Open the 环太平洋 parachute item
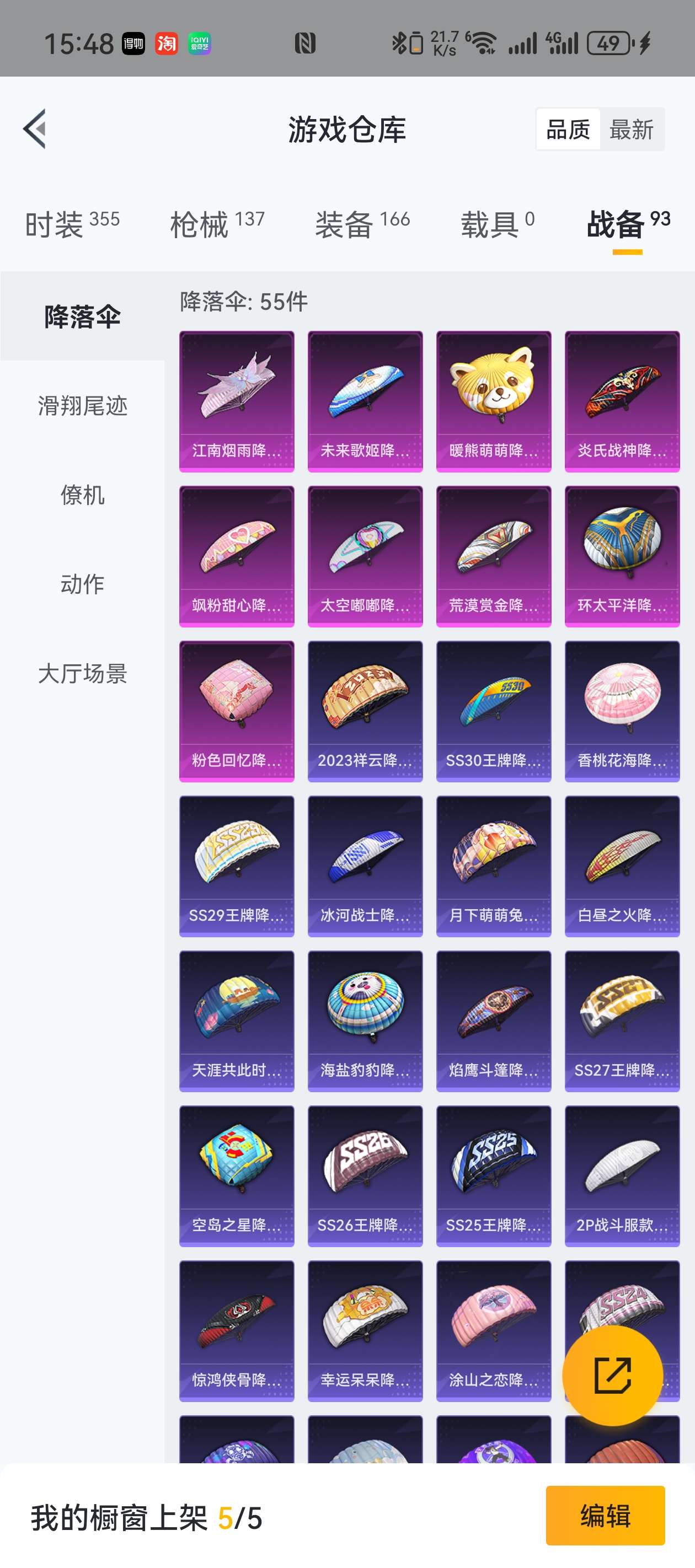The height and width of the screenshot is (1568, 695). click(x=622, y=556)
